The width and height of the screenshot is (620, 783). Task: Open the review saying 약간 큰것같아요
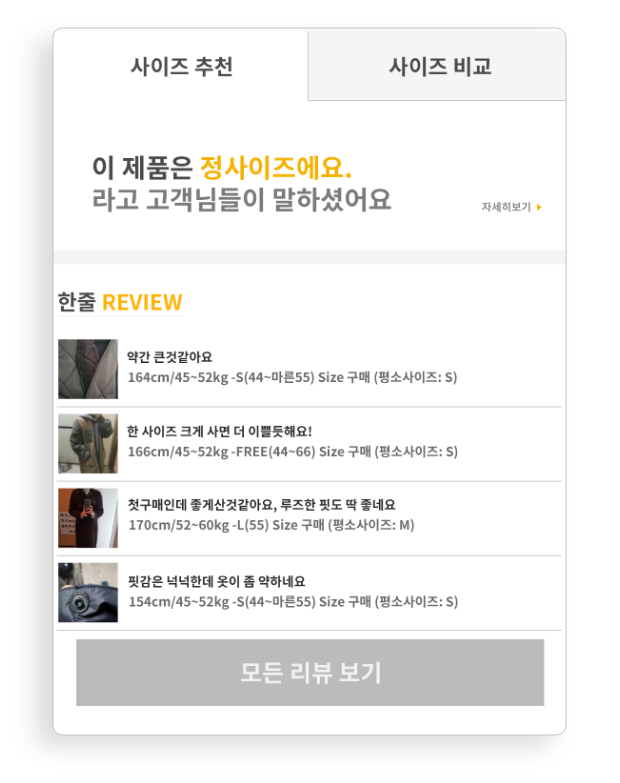click(x=290, y=368)
